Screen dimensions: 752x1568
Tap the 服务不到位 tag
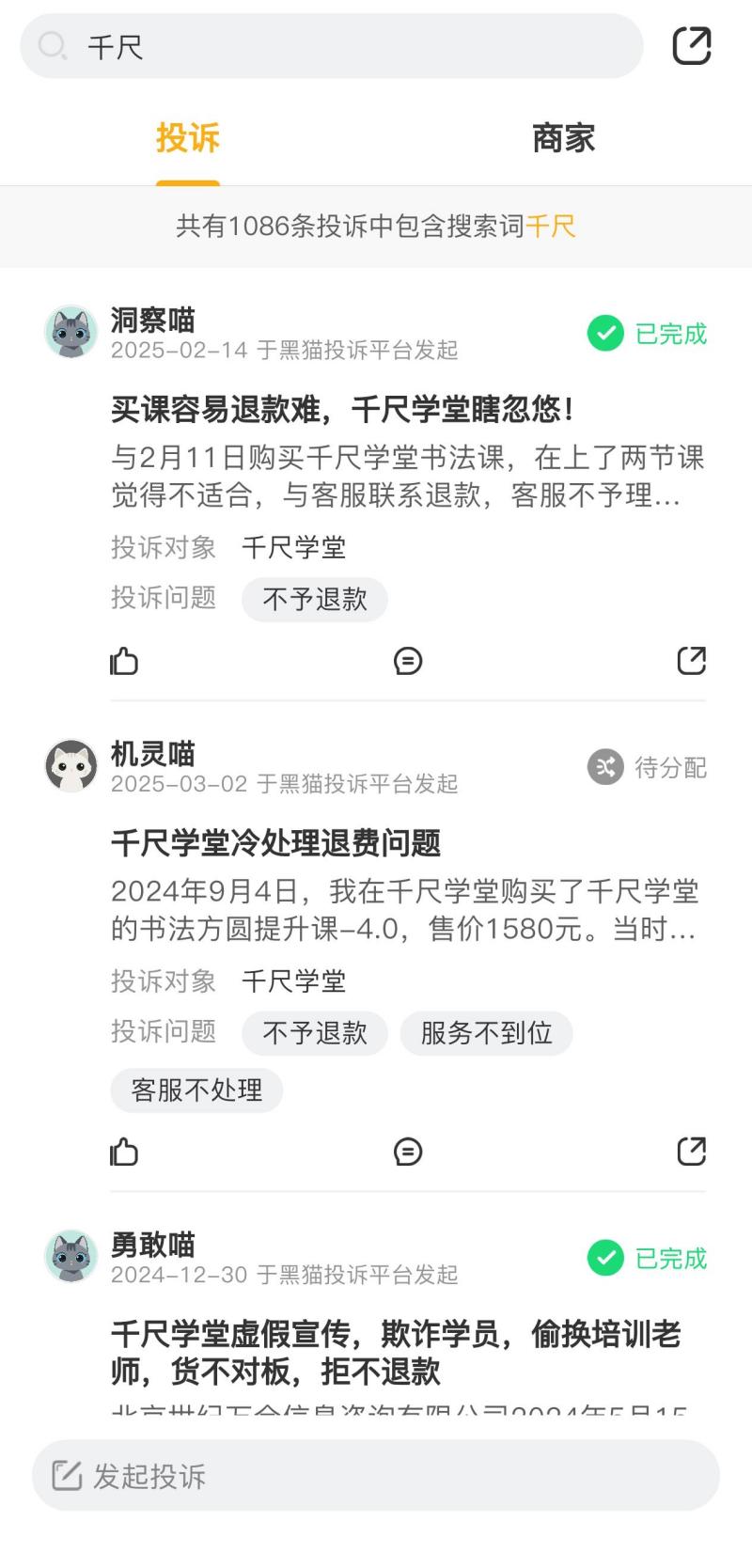tap(486, 1033)
